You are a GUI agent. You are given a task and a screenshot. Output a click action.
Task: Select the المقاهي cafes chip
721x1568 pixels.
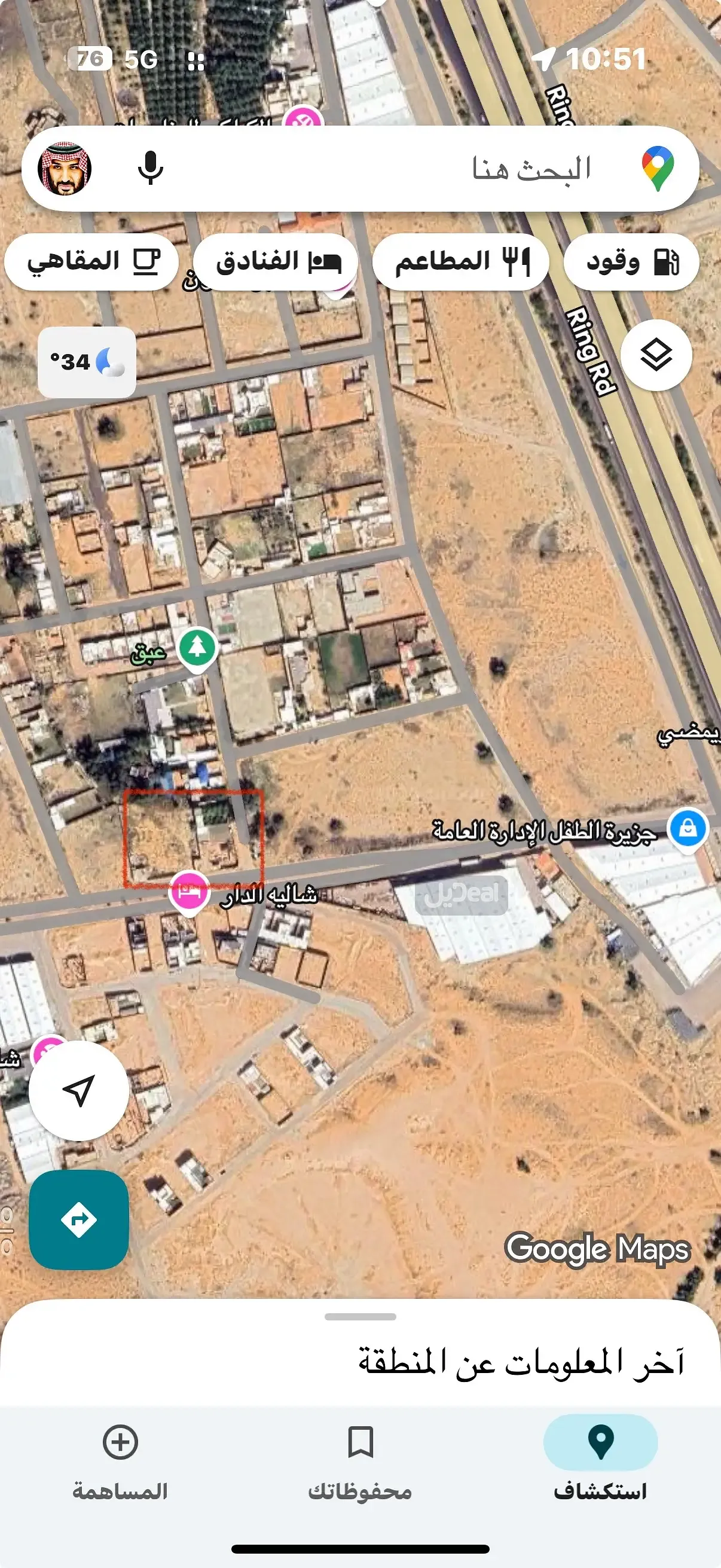click(92, 263)
